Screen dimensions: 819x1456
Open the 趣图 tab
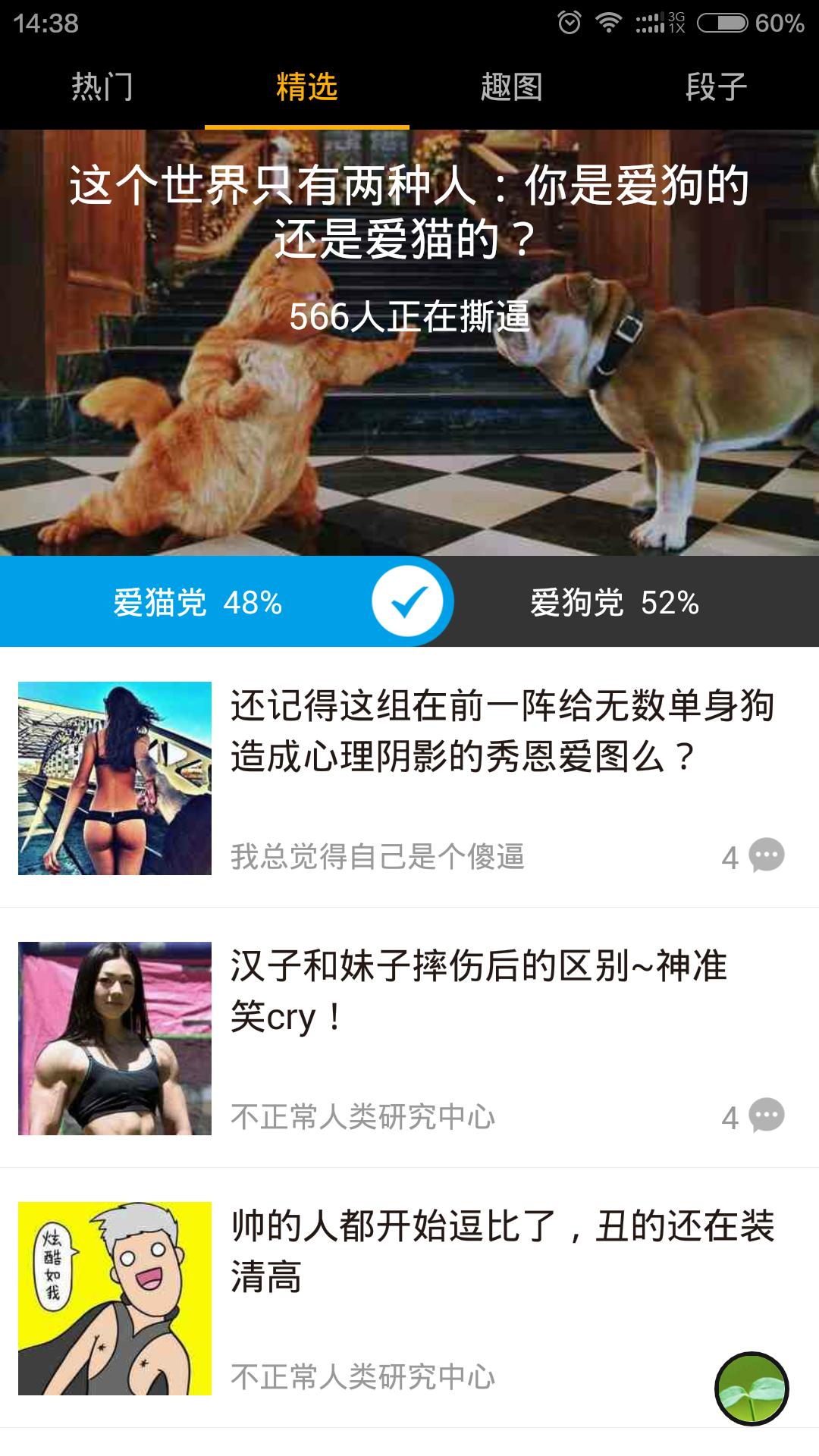coord(511,87)
